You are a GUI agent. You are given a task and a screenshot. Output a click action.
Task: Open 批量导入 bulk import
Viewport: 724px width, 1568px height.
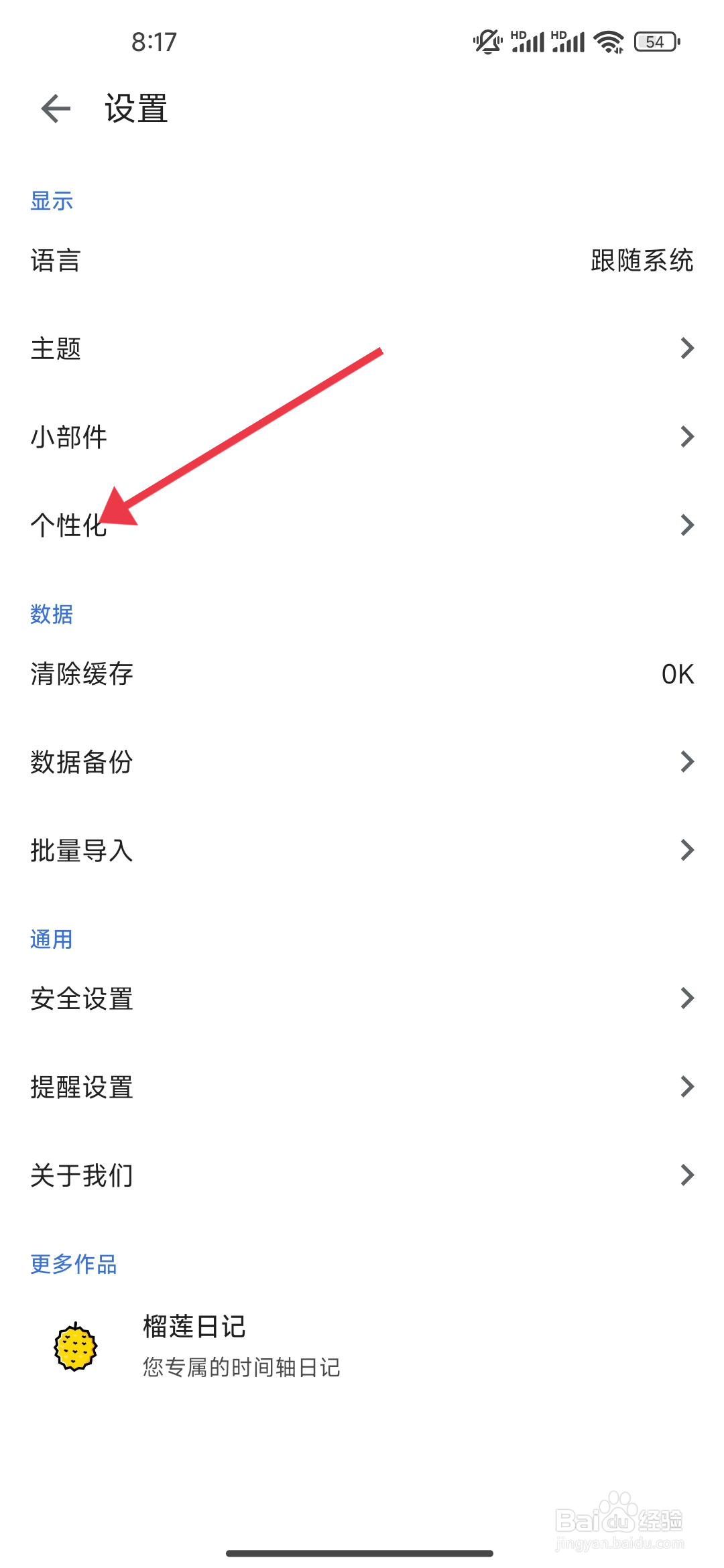[x=362, y=851]
